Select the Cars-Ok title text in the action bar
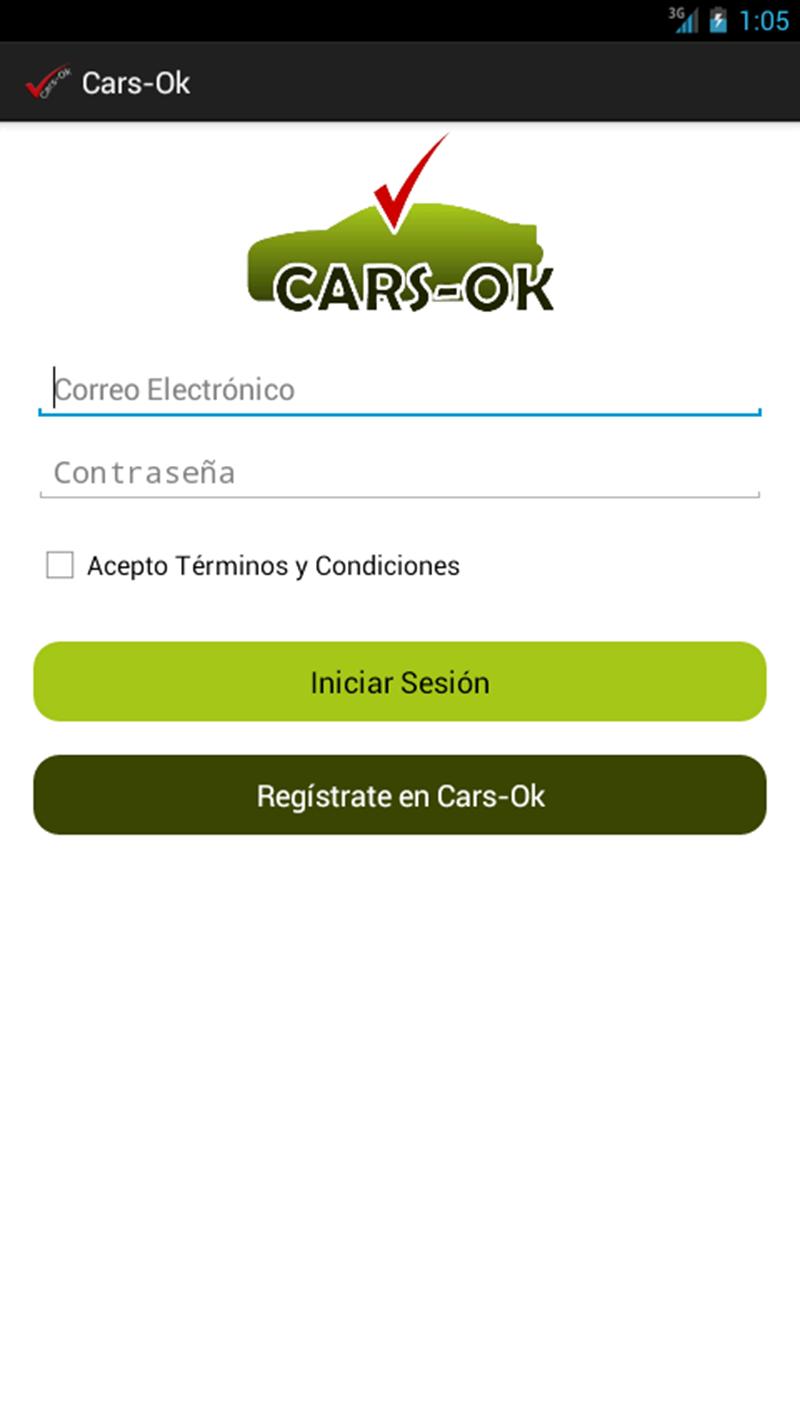 click(136, 83)
